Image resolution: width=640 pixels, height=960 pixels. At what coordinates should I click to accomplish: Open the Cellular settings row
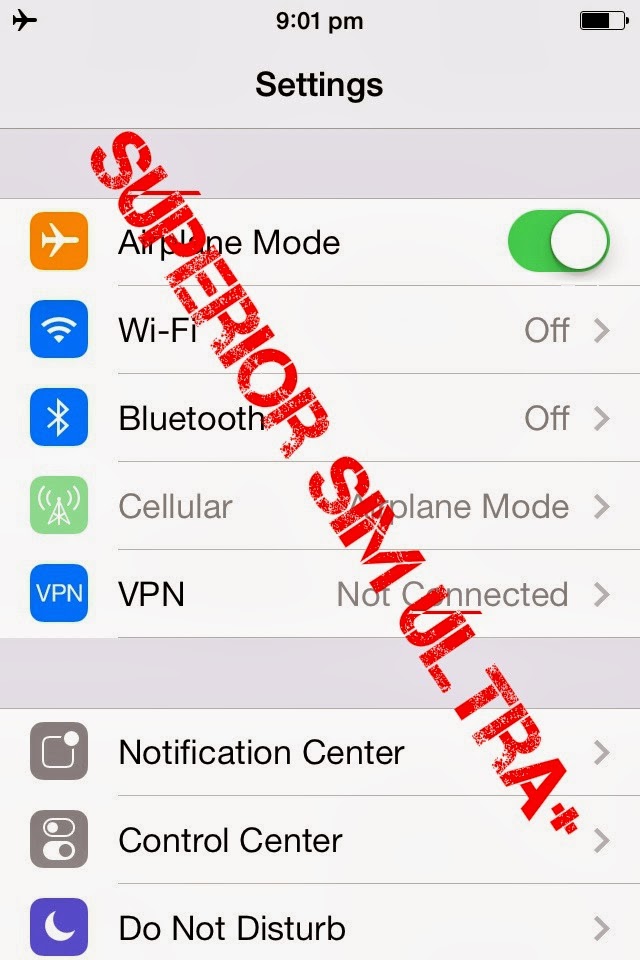[x=320, y=506]
